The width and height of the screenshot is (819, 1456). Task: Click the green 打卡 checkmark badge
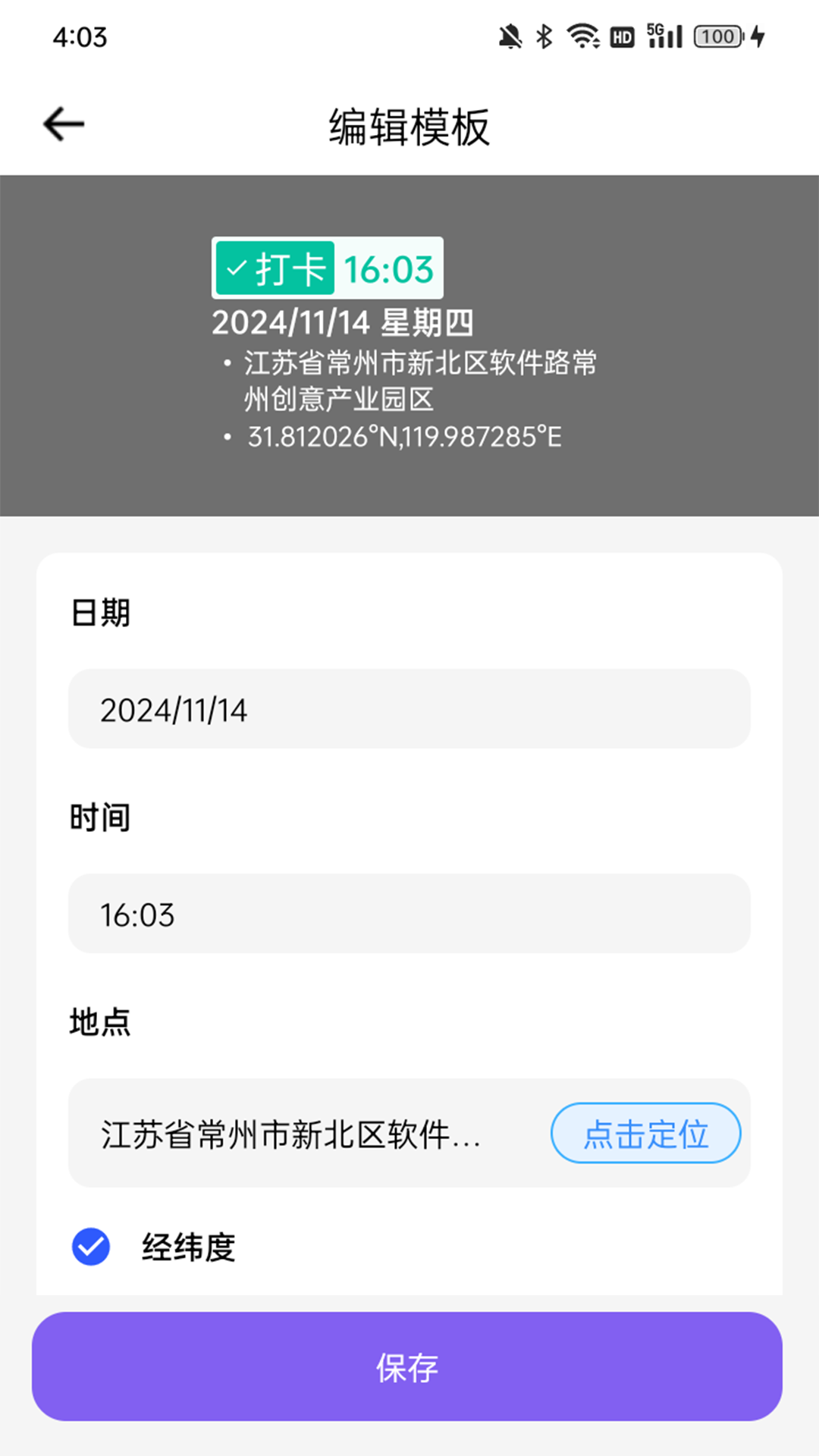(275, 268)
